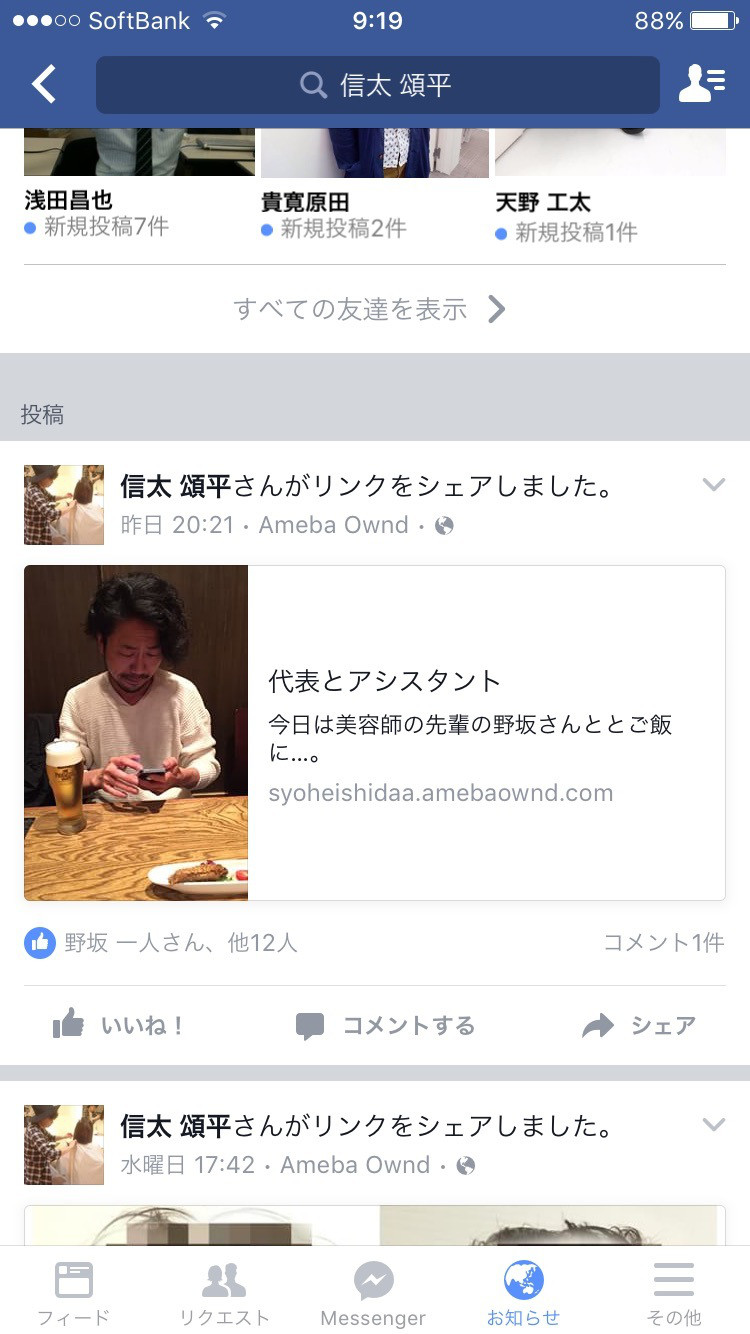Open friend 貴寛原田's profile
Screen dimensions: 750x1334
[305, 202]
